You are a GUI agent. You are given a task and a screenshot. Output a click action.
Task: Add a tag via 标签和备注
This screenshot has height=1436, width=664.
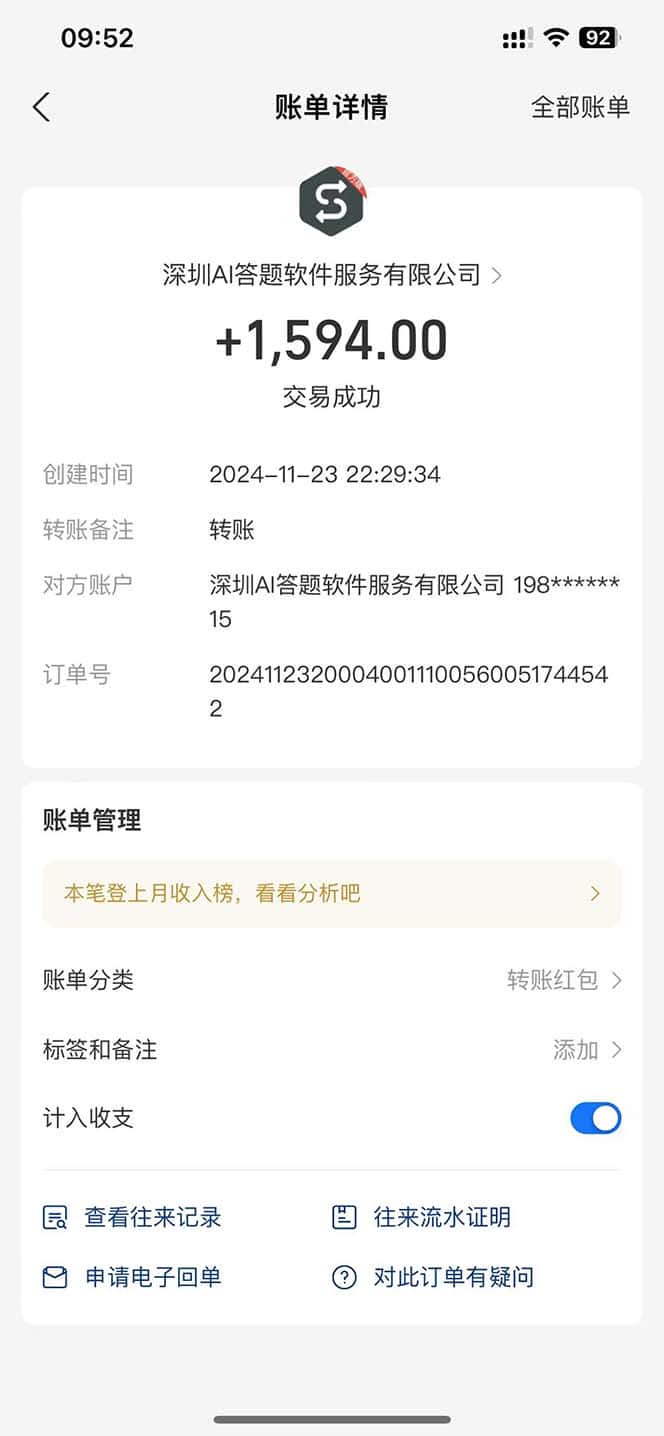click(x=587, y=1049)
